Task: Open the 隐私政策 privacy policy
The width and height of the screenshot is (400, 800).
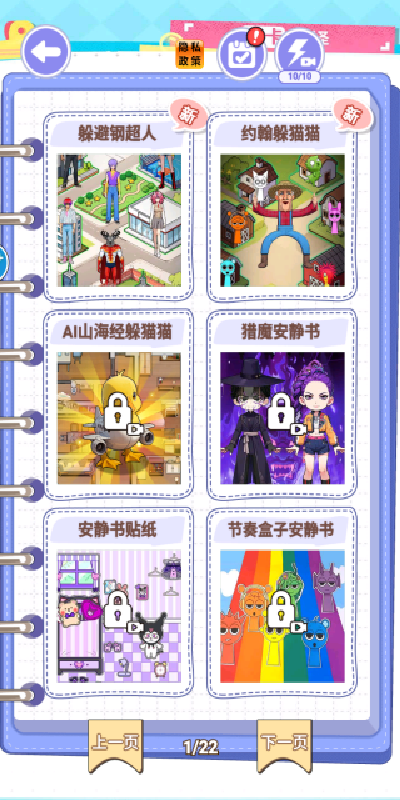Action: (190, 54)
